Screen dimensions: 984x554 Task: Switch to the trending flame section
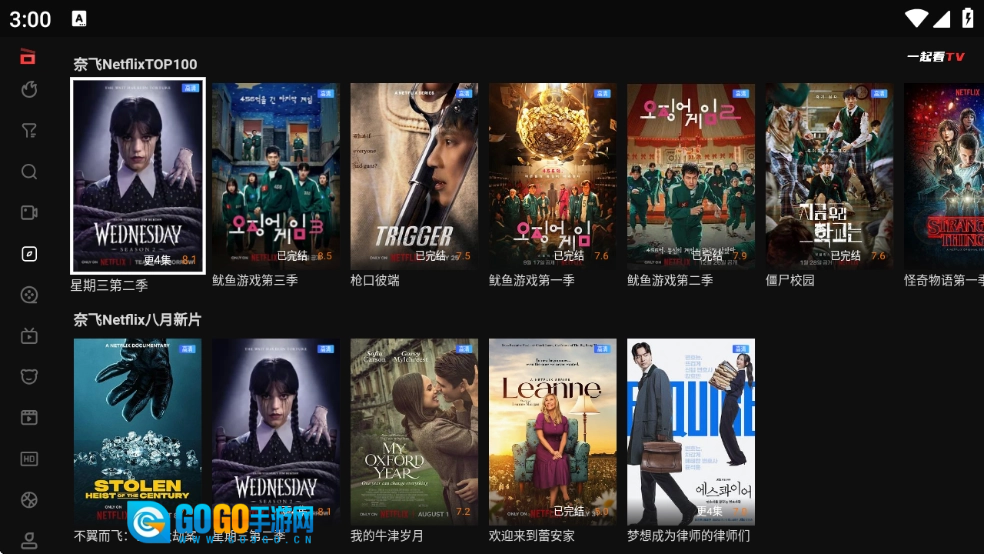pyautogui.click(x=29, y=89)
